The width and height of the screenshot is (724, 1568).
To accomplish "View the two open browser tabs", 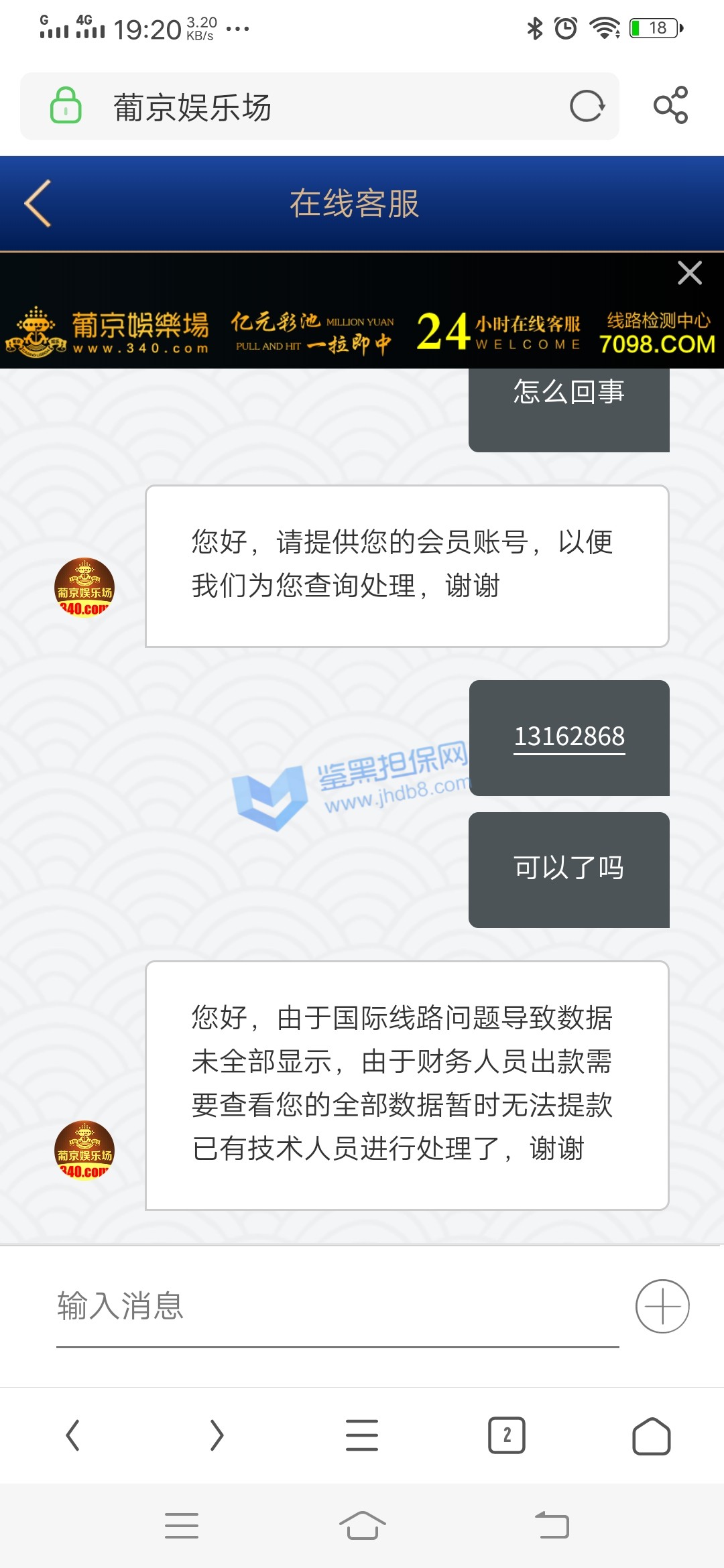I will (x=507, y=1435).
